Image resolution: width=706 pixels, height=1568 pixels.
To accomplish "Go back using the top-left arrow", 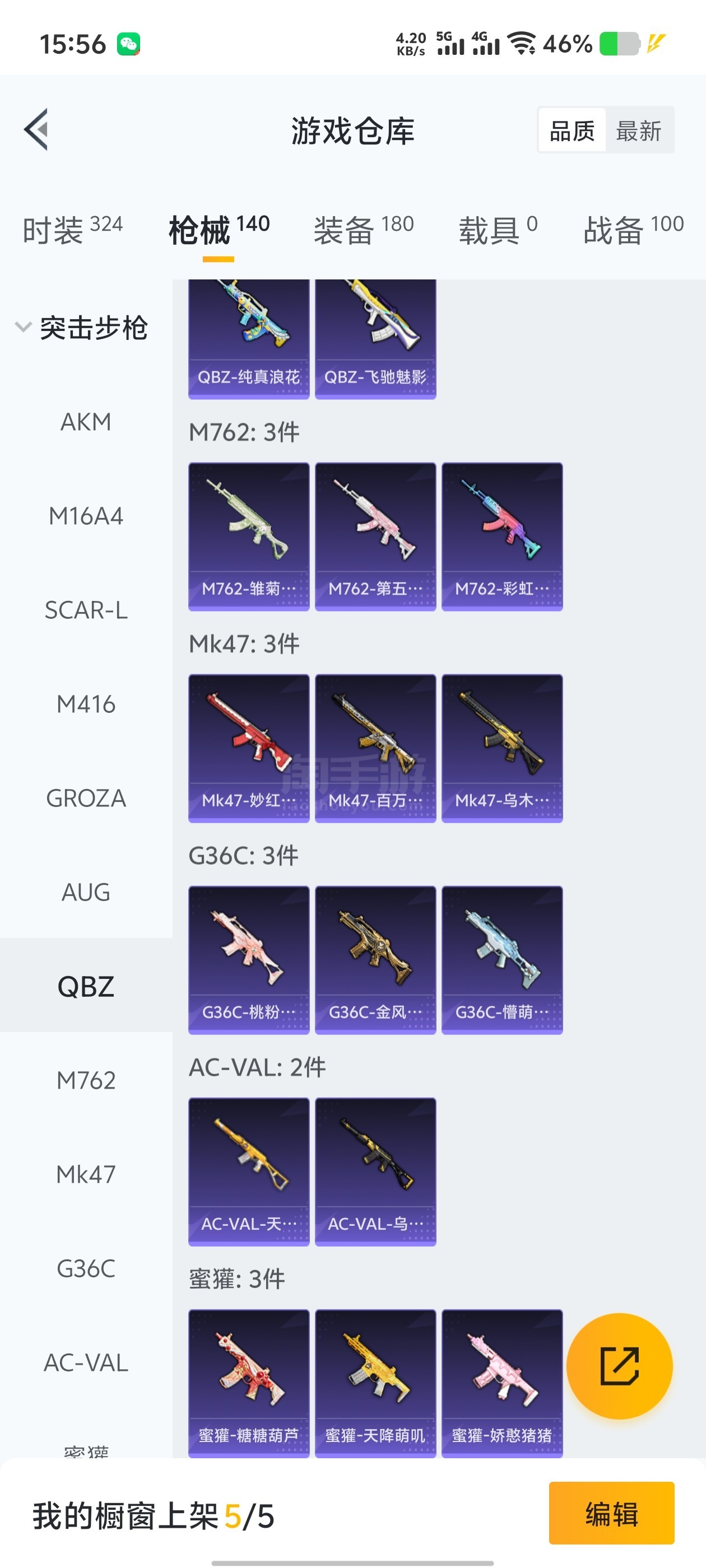I will point(36,130).
